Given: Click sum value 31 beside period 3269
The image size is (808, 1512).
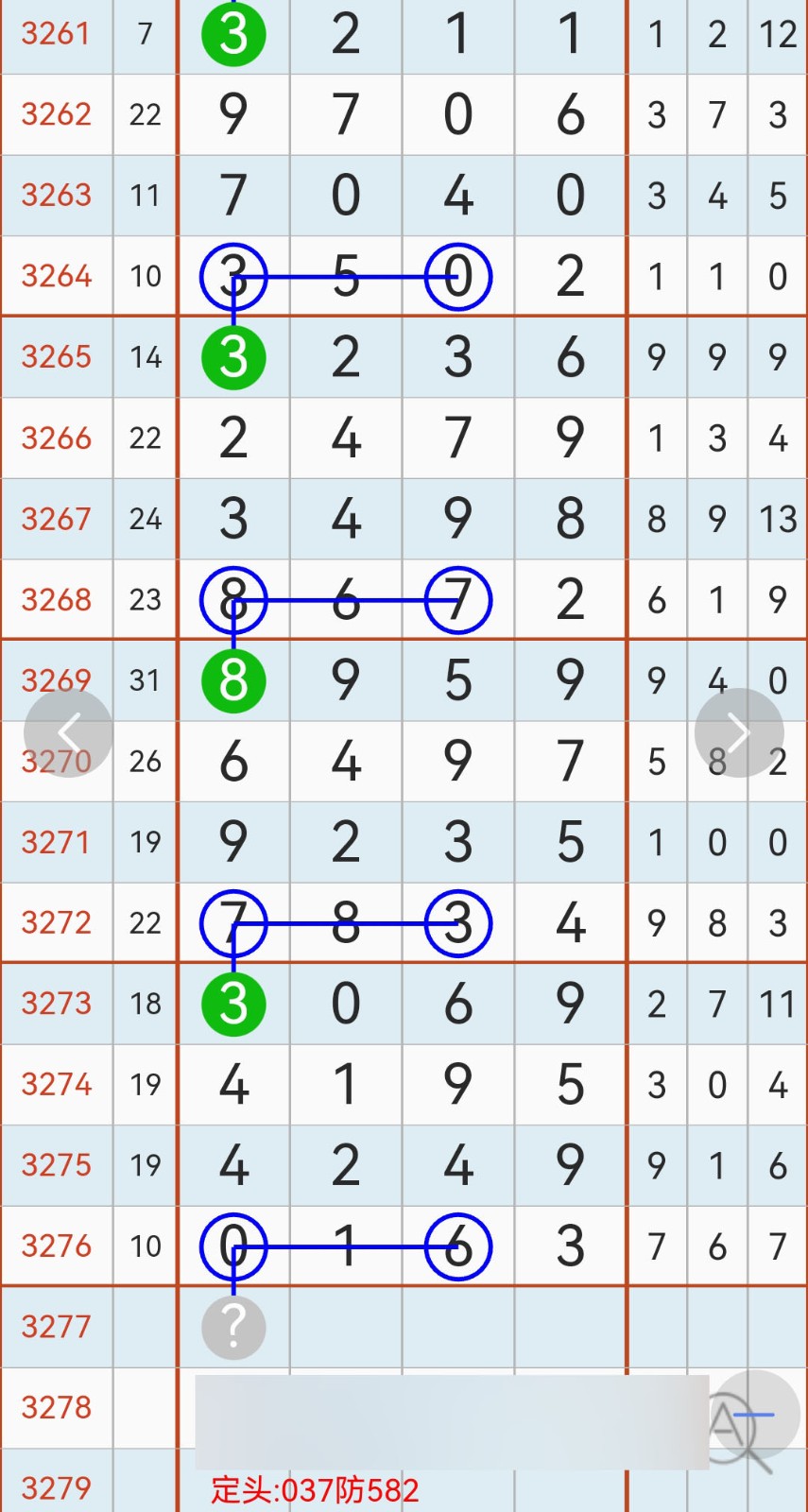Looking at the screenshot, I should tap(146, 679).
